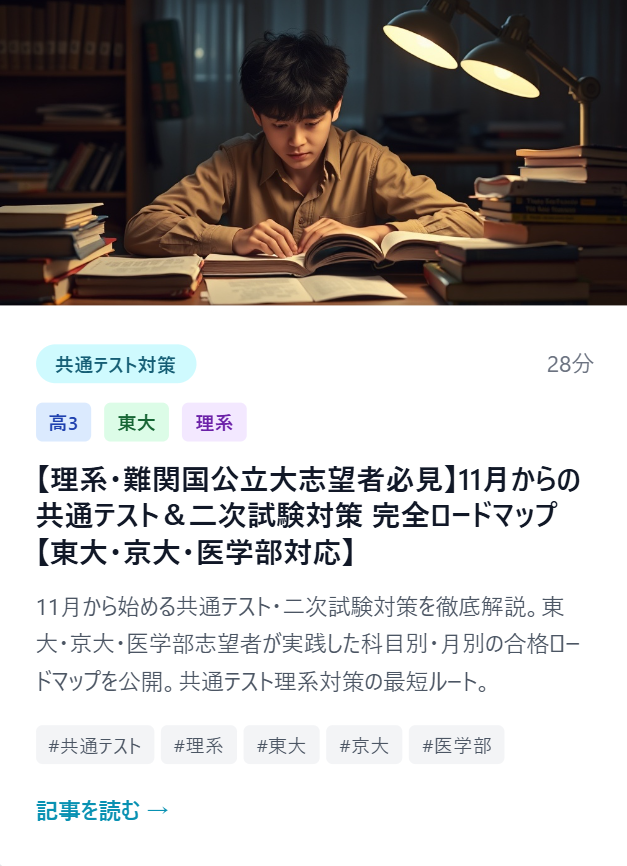Tap the 東大 tag chip

pyautogui.click(x=136, y=423)
